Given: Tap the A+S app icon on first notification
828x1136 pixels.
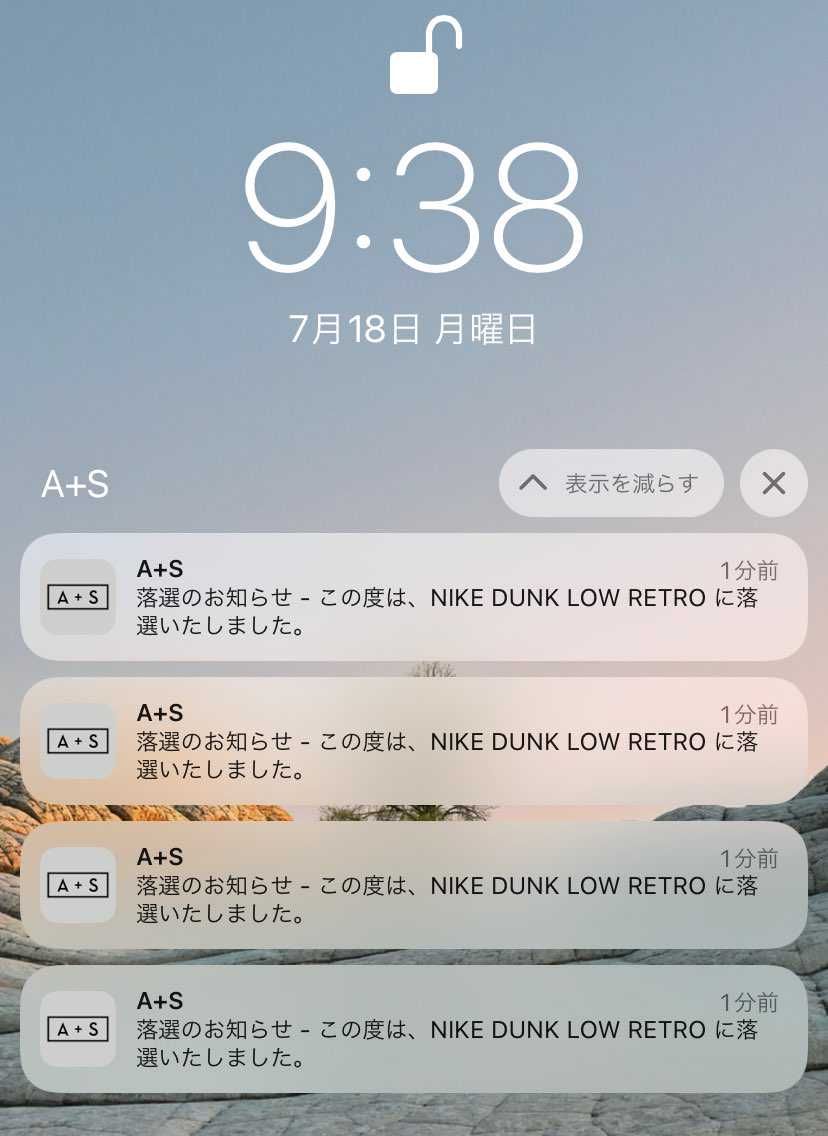Looking at the screenshot, I should pyautogui.click(x=77, y=597).
